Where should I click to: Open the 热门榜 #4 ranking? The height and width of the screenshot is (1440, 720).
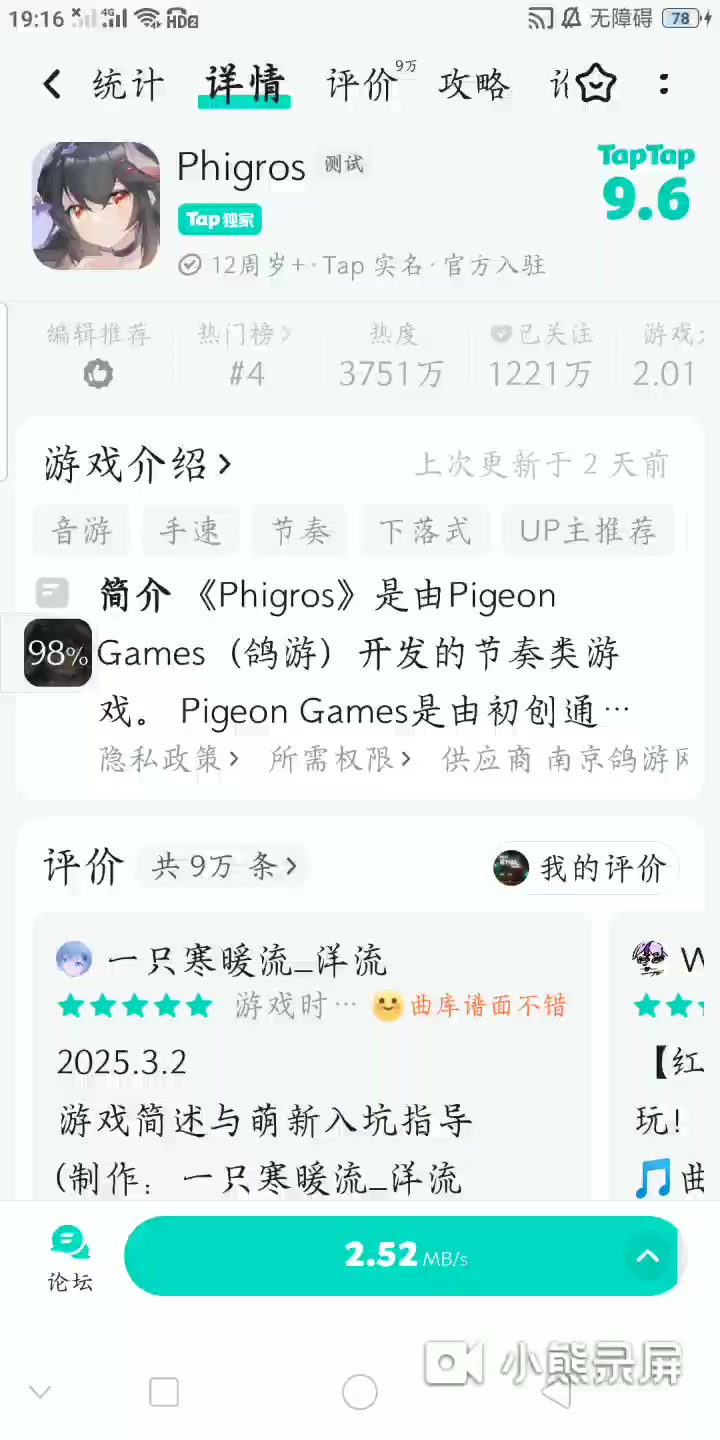(246, 355)
